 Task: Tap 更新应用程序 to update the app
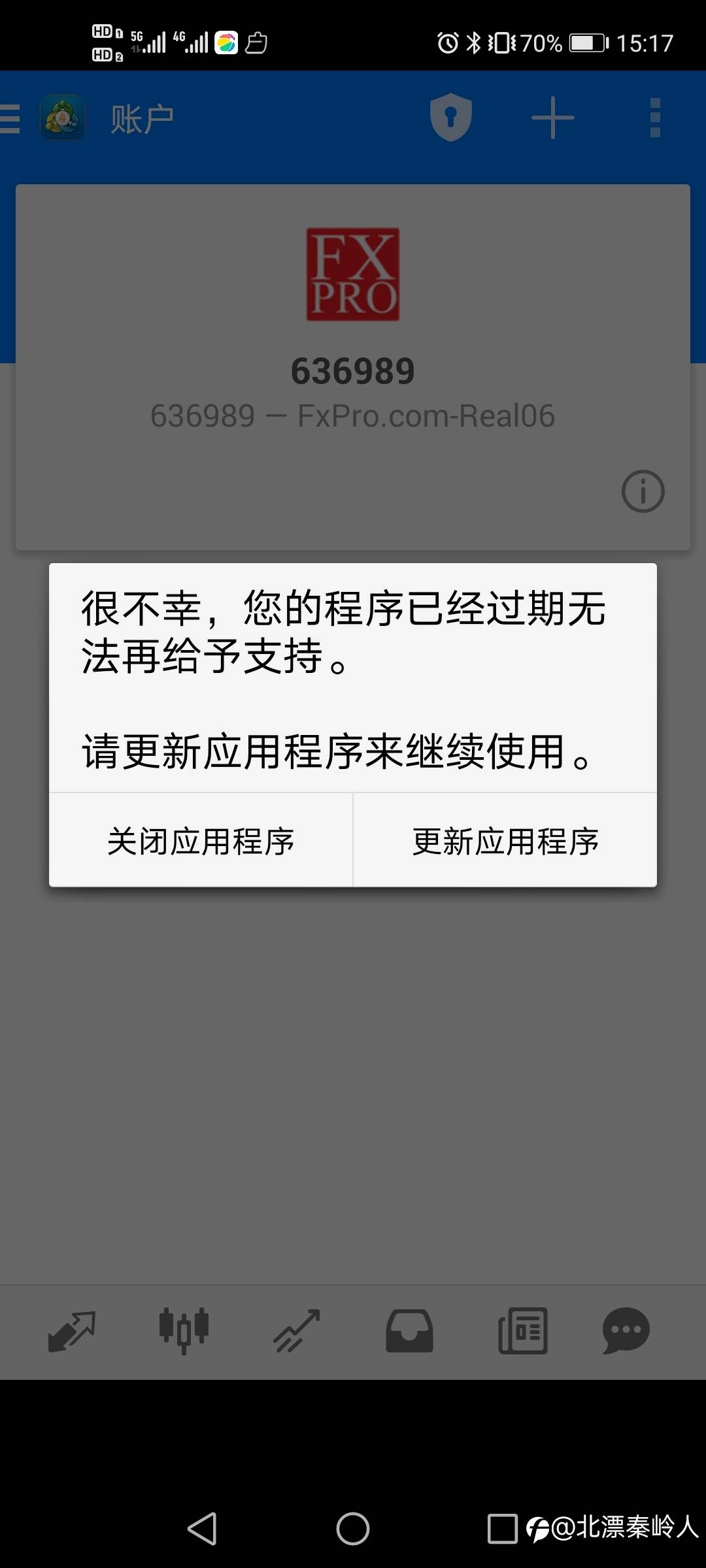click(505, 841)
